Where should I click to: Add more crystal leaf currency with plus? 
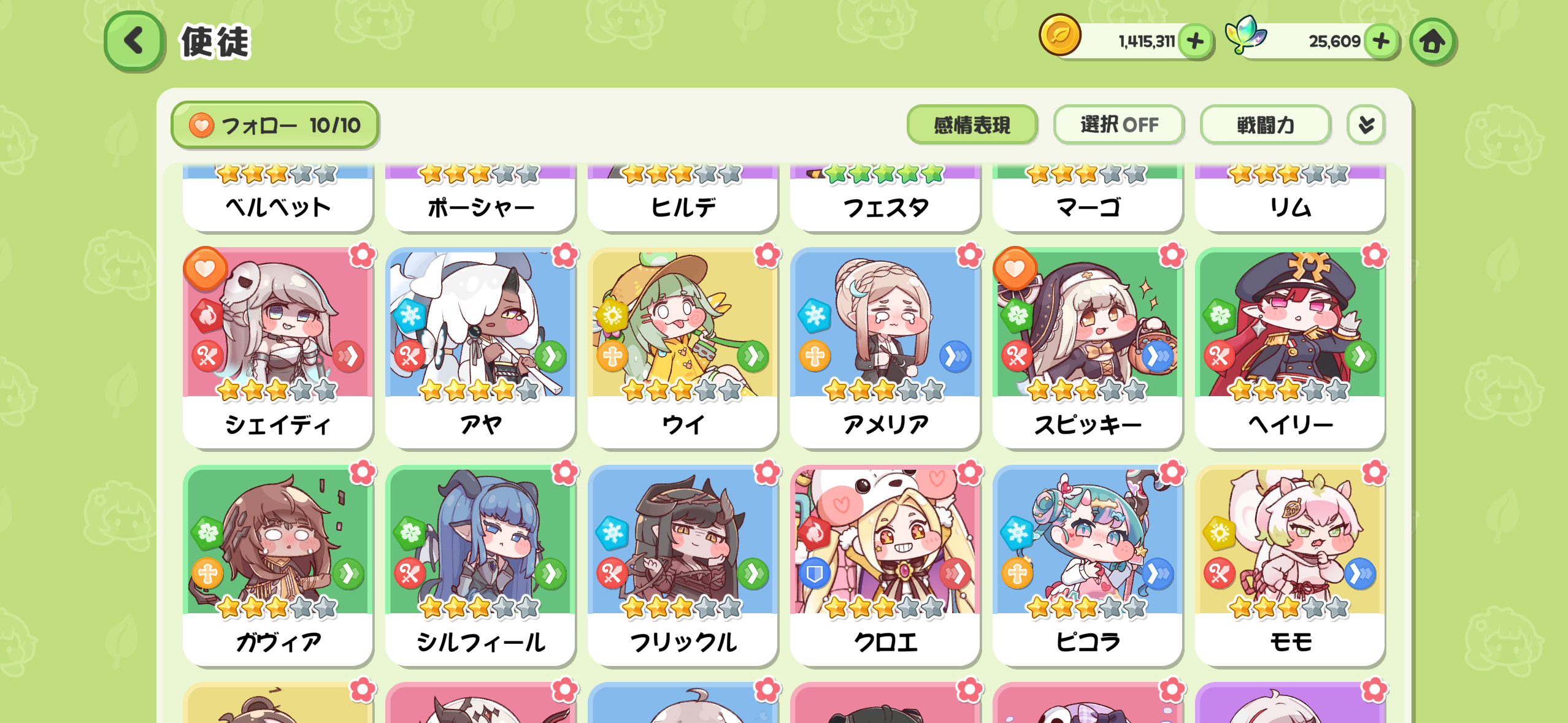(1381, 42)
